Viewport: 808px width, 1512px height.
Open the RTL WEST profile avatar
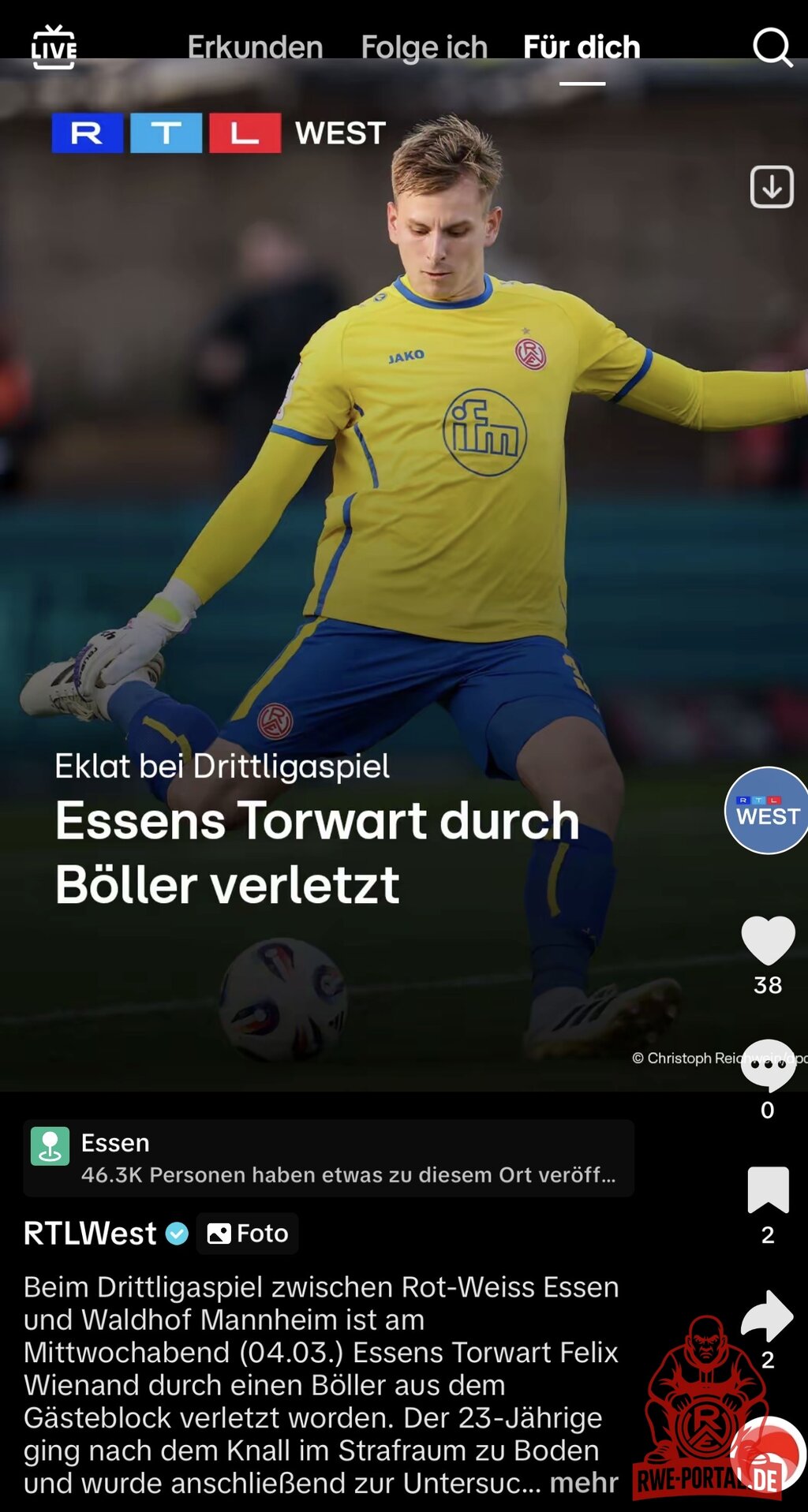pos(767,810)
